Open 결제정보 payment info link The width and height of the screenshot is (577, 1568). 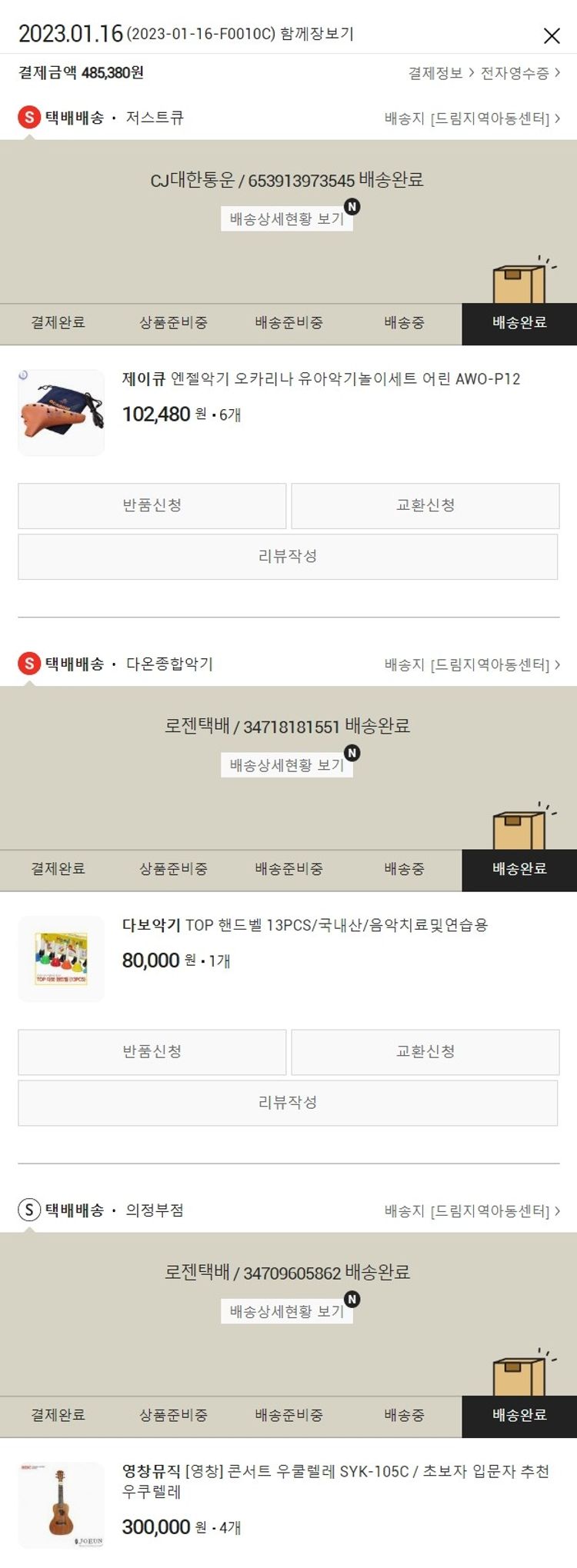coord(440,73)
